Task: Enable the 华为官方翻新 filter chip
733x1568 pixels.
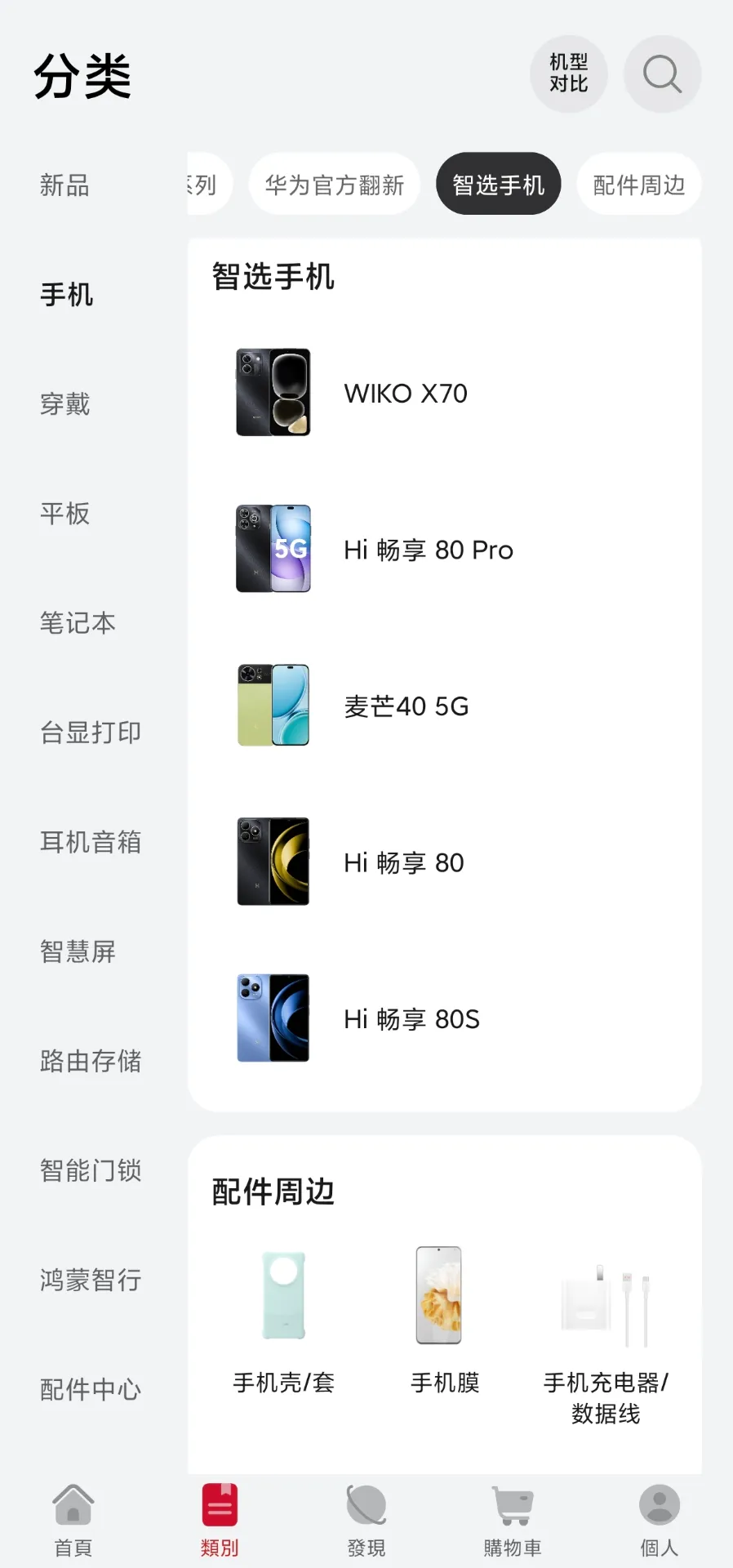Action: pyautogui.click(x=333, y=185)
